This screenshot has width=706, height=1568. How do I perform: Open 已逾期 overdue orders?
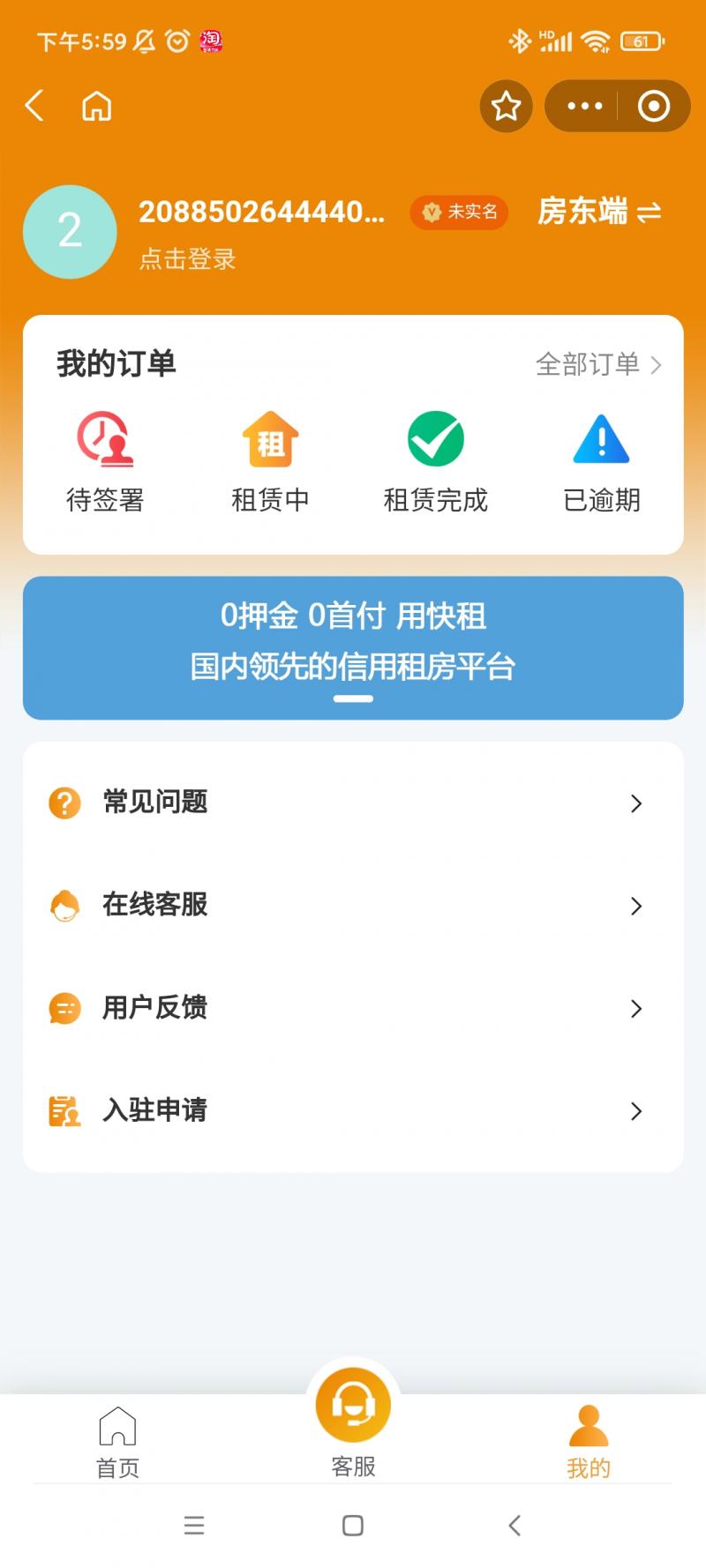pyautogui.click(x=601, y=462)
